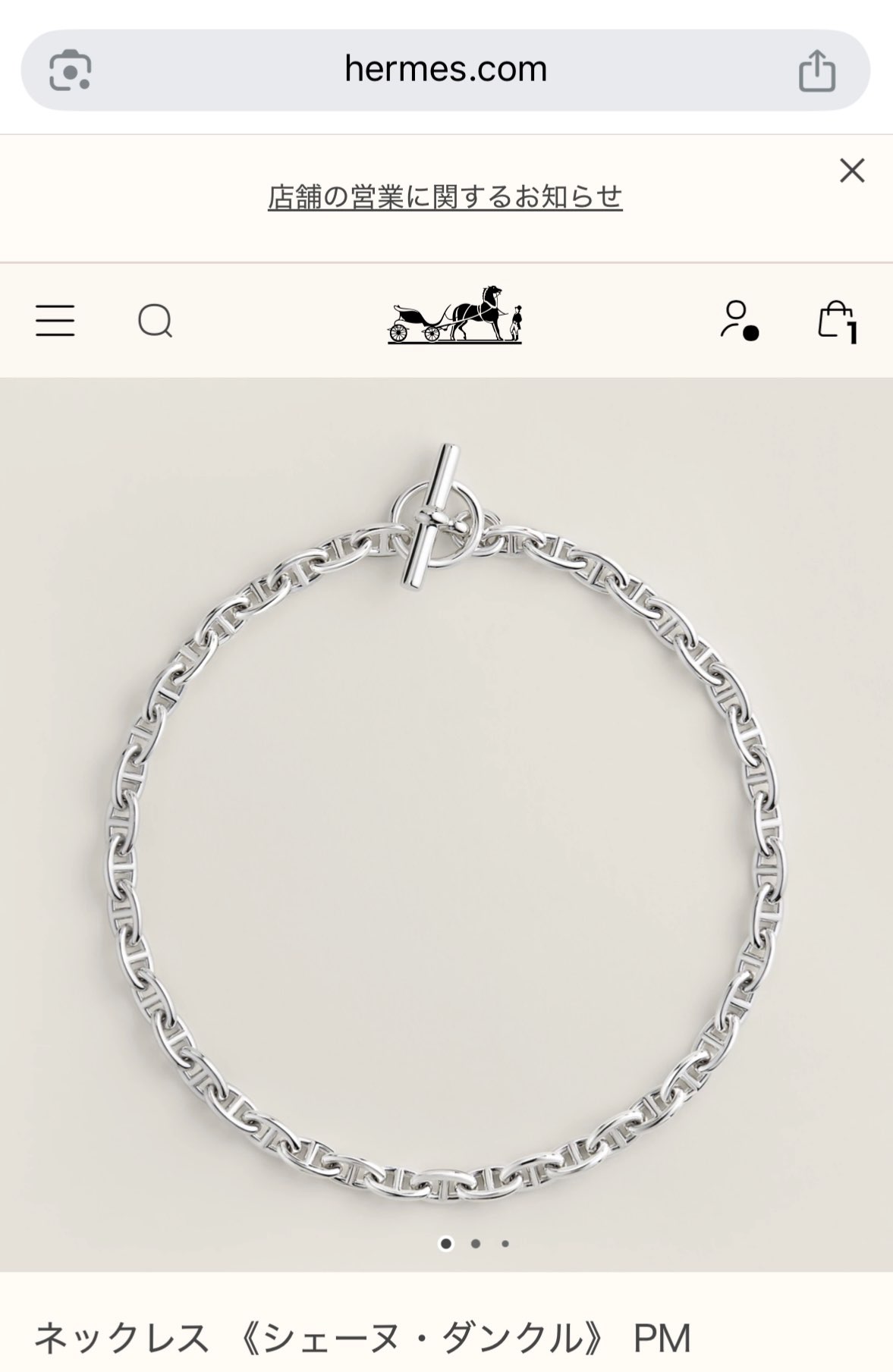Viewport: 893px width, 1372px height.
Task: Open the hamburger menu
Action: (x=55, y=321)
